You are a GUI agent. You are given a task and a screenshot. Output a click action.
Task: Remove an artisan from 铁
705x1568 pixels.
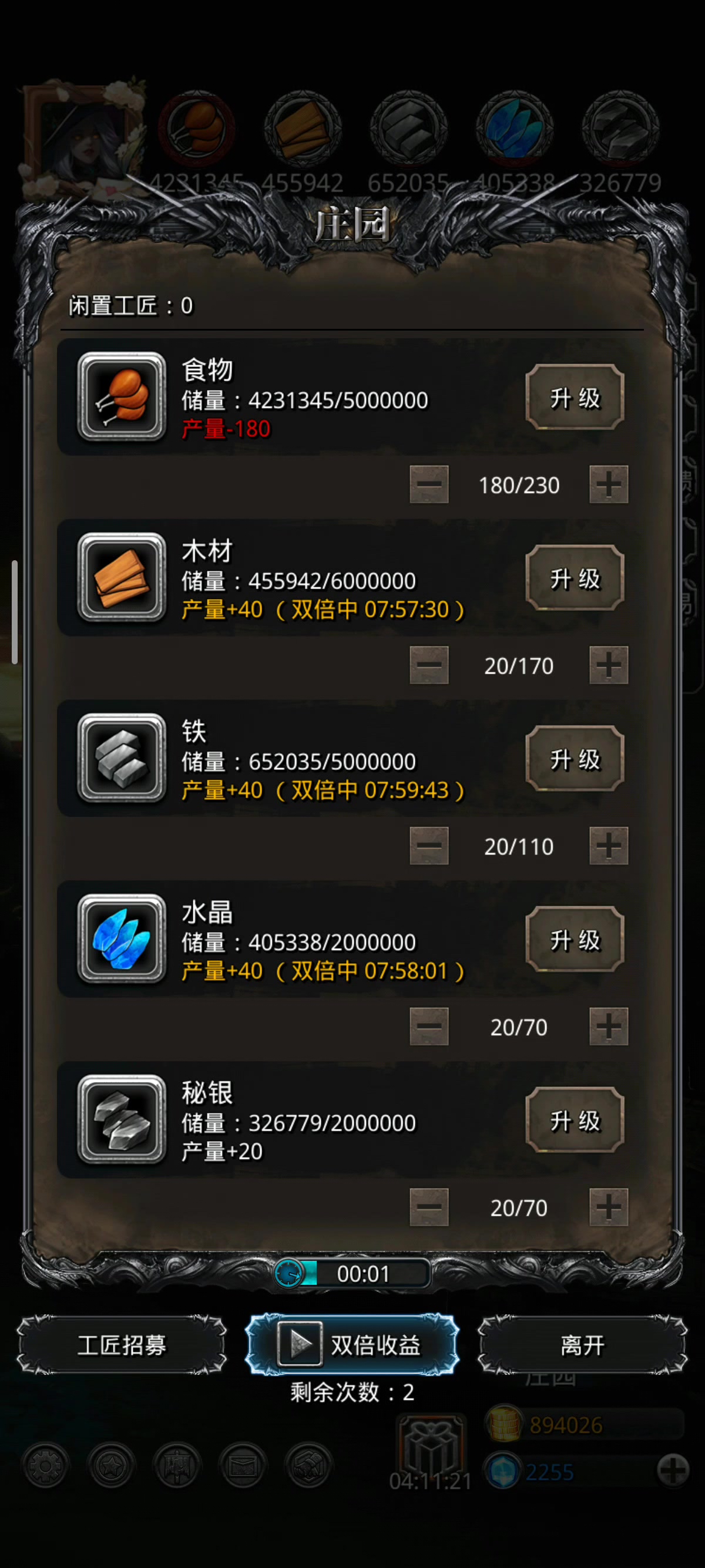pyautogui.click(x=429, y=846)
